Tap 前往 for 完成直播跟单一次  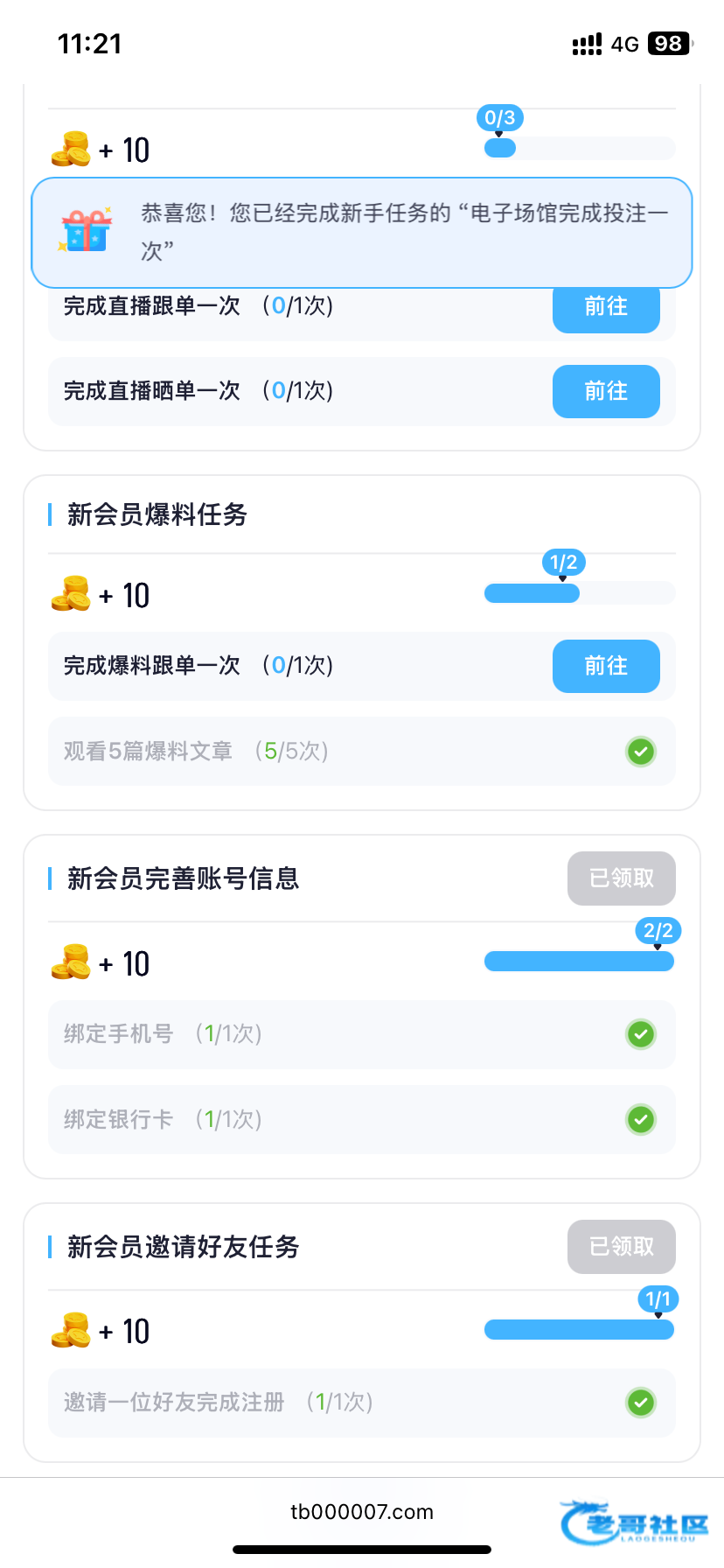[605, 310]
